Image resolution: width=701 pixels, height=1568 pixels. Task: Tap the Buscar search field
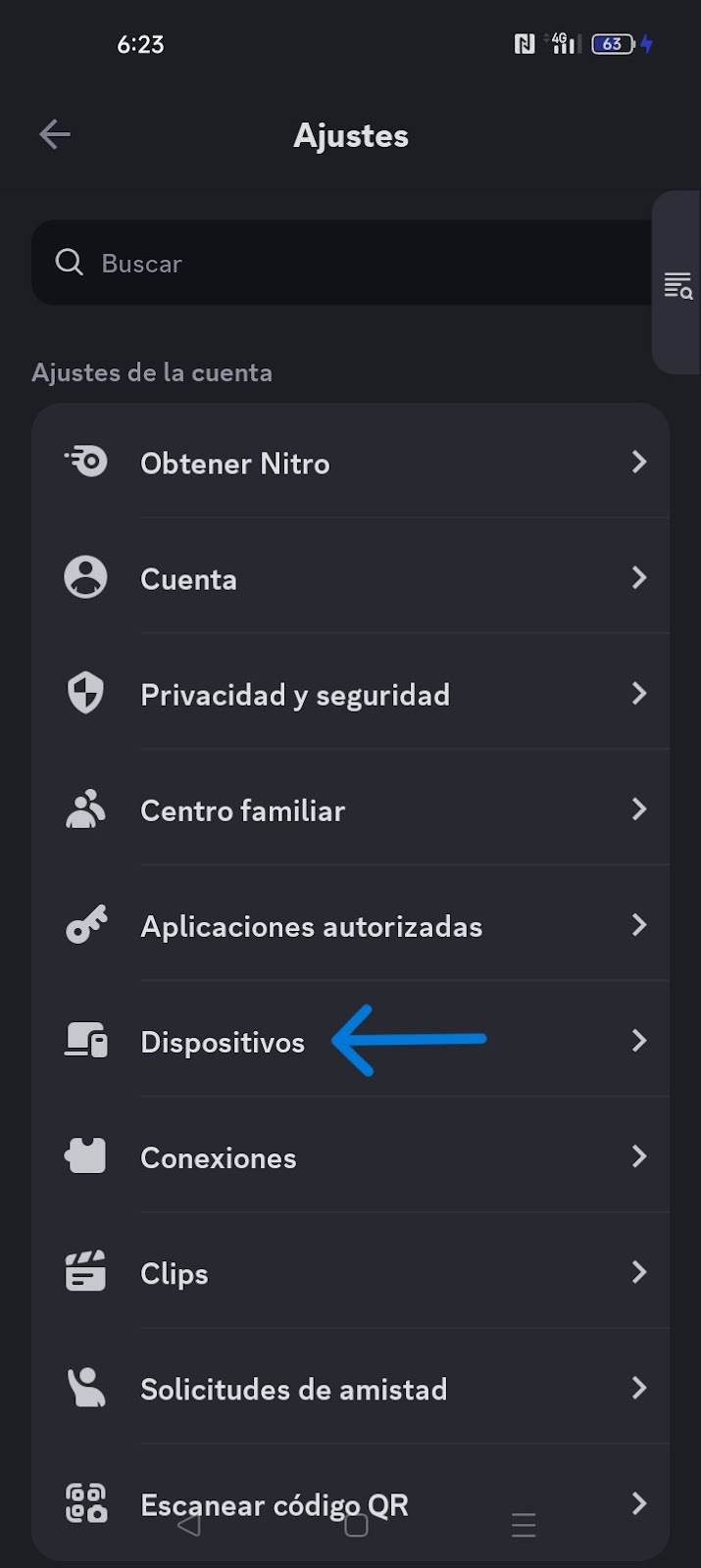[343, 263]
